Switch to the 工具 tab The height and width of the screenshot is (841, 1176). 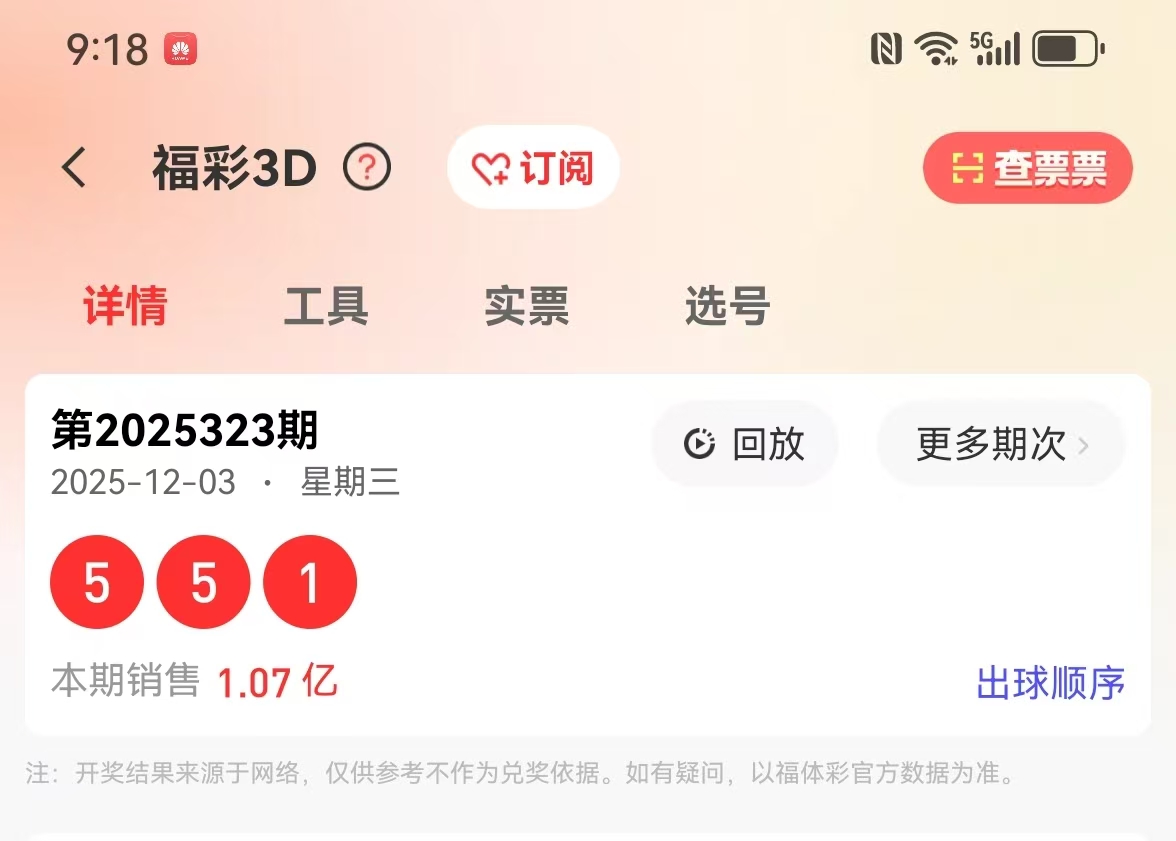(326, 306)
